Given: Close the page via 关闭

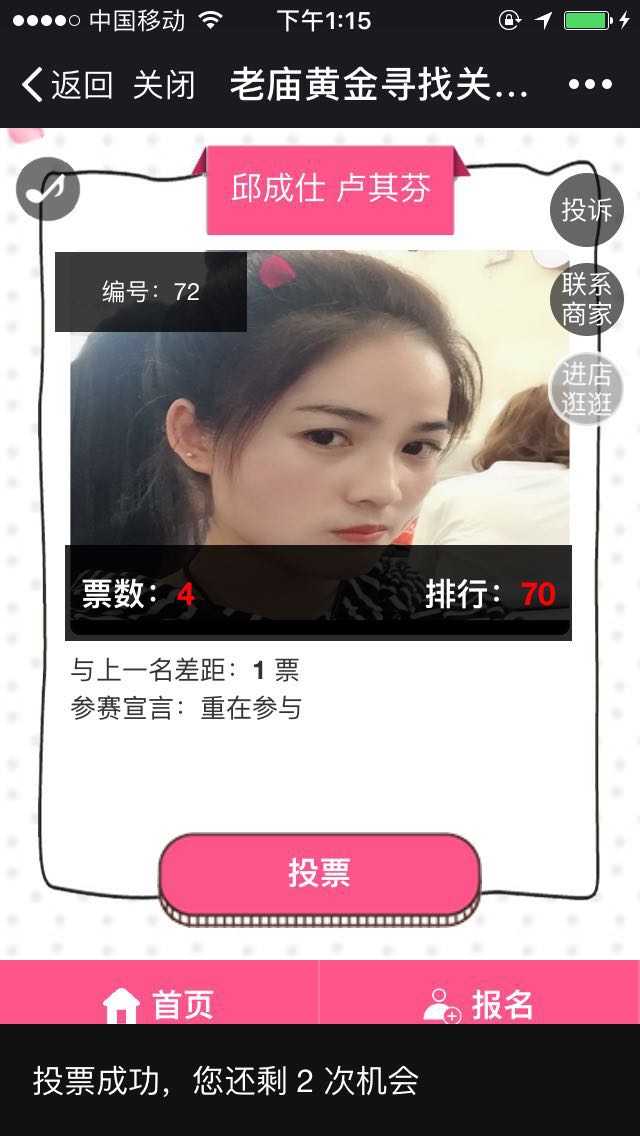Looking at the screenshot, I should (163, 85).
